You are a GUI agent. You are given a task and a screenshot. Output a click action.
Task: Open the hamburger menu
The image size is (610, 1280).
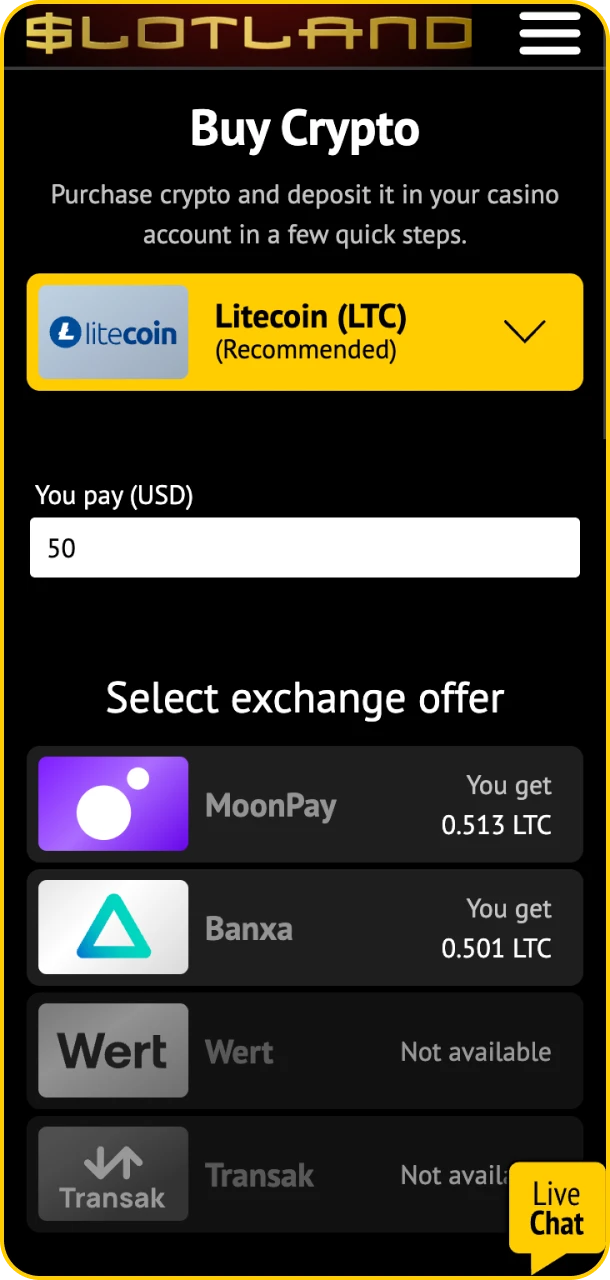(549, 34)
